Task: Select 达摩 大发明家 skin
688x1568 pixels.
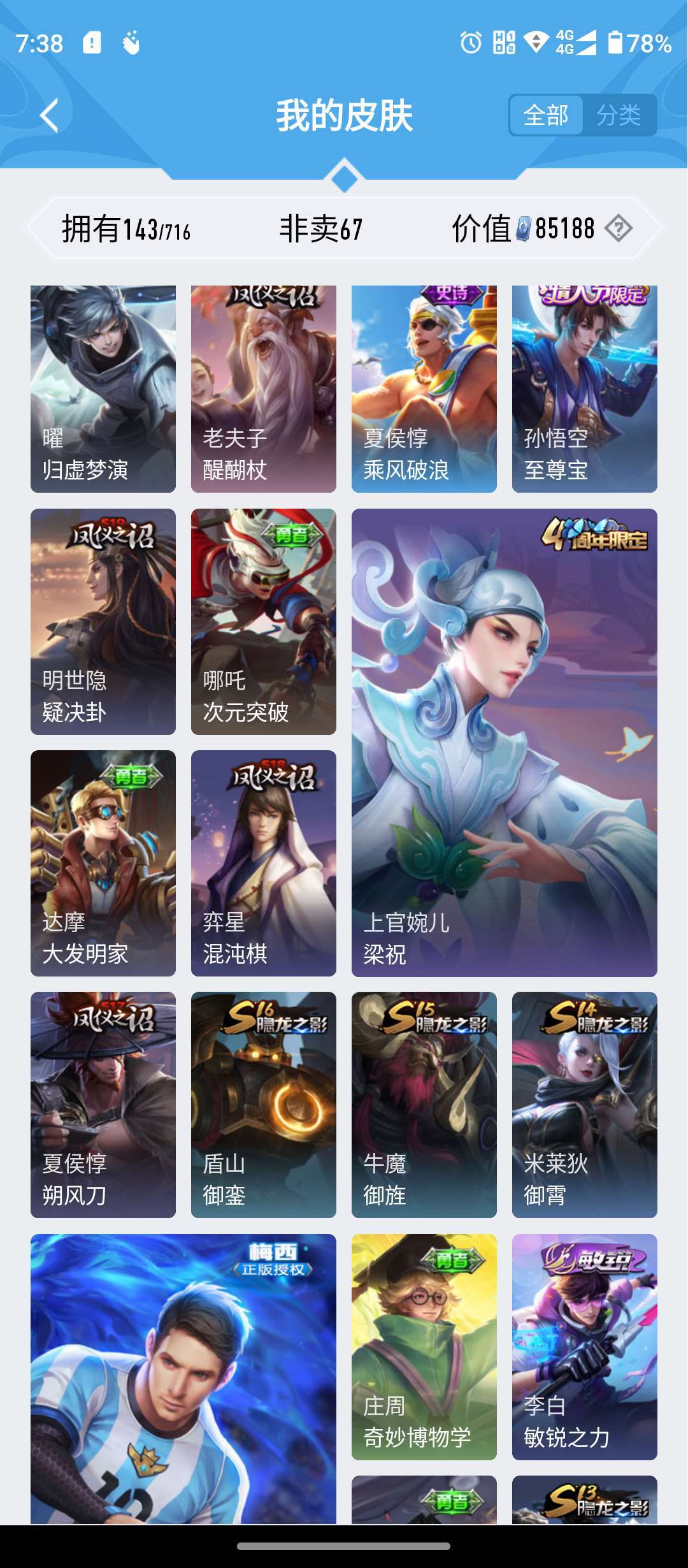Action: (x=103, y=863)
